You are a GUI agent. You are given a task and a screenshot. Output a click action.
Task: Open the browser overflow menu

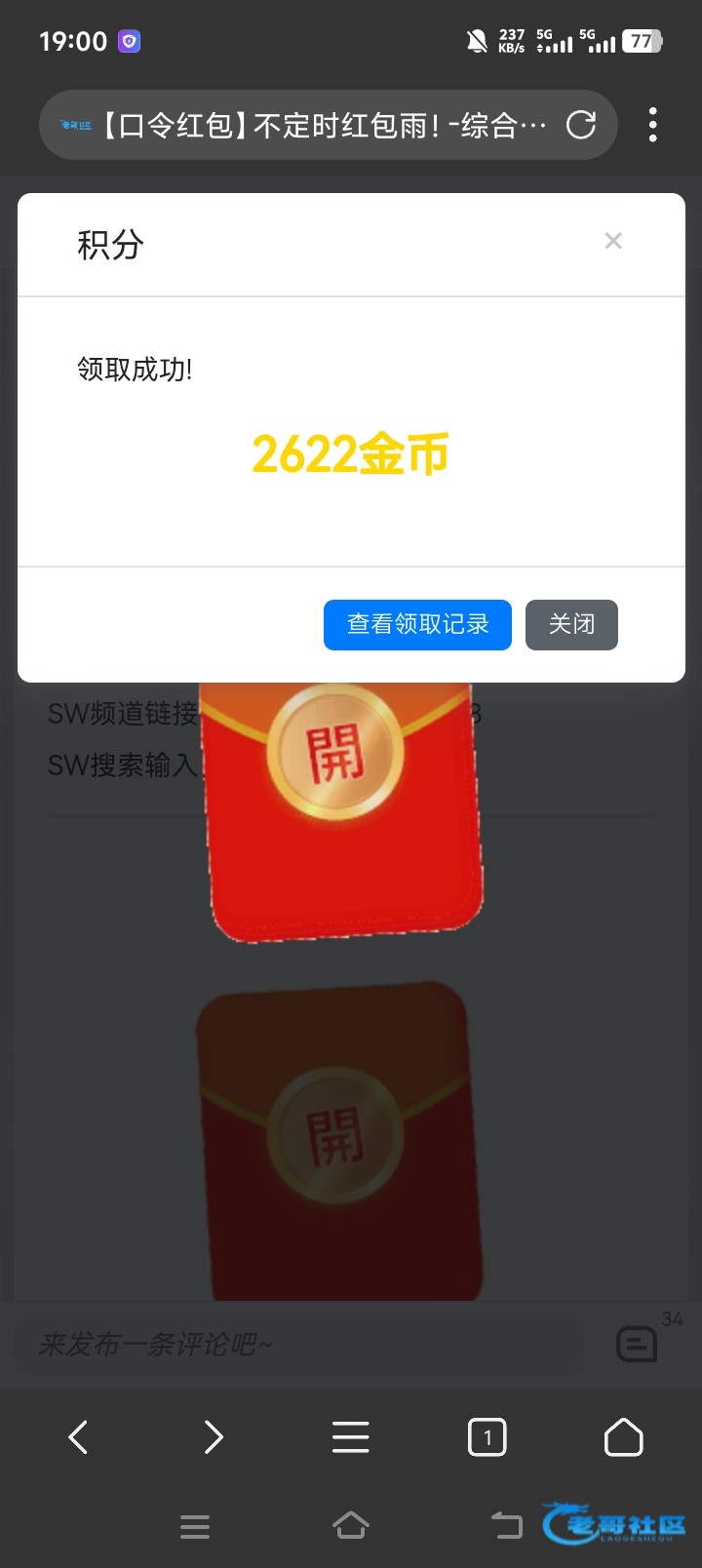652,125
